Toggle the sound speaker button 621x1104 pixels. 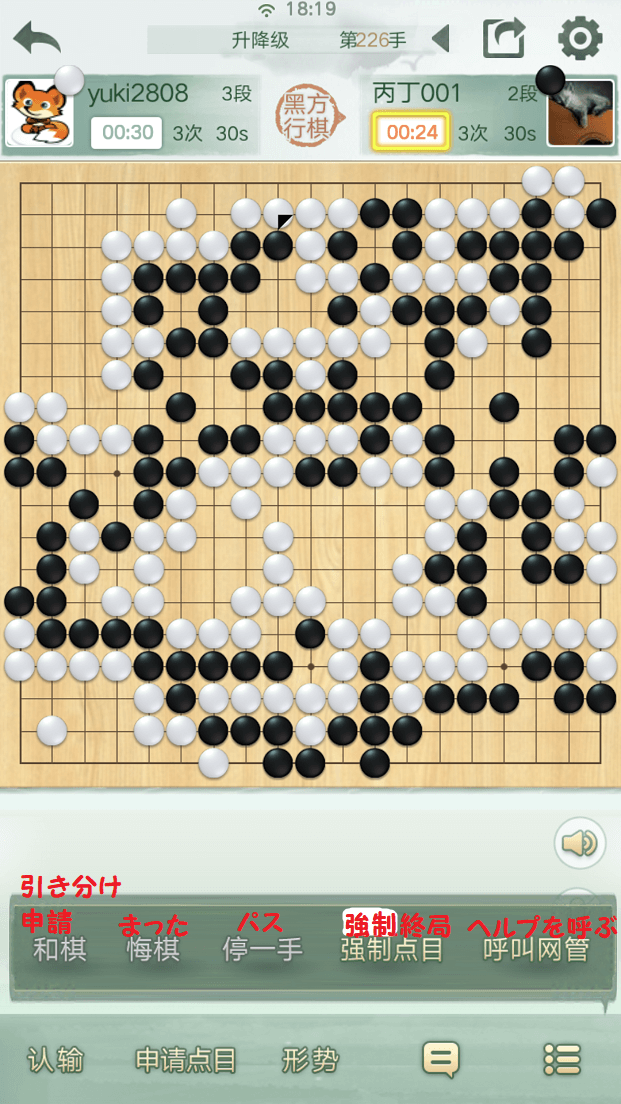[x=579, y=843]
